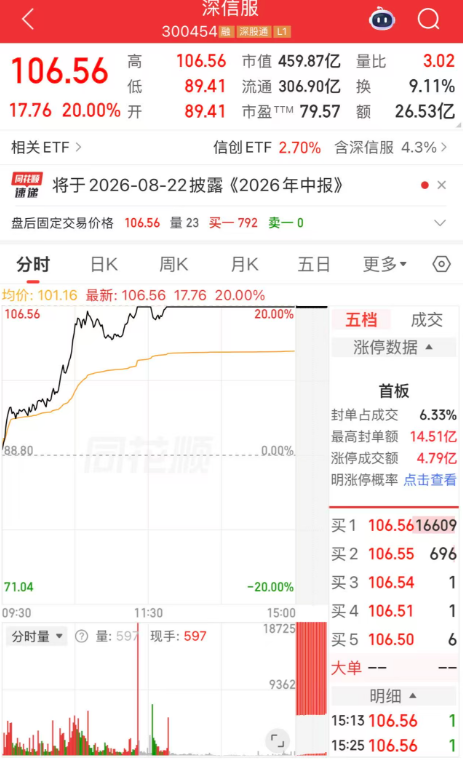Screen dimensions: 463x760
Task: View ETFs containing 含深信服 4.3%
Action: coord(390,147)
